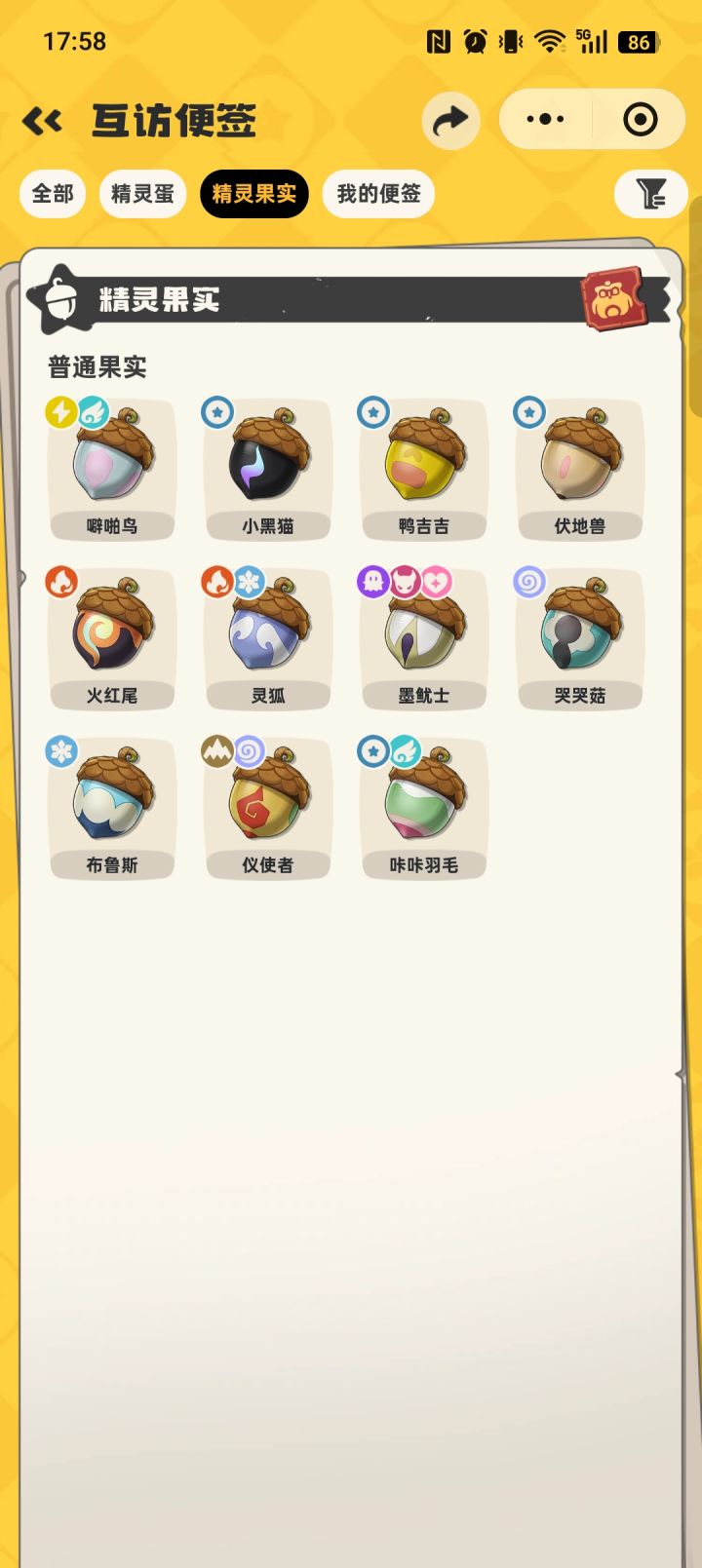Open the three-dot more options menu
This screenshot has height=1568, width=702.
[543, 119]
